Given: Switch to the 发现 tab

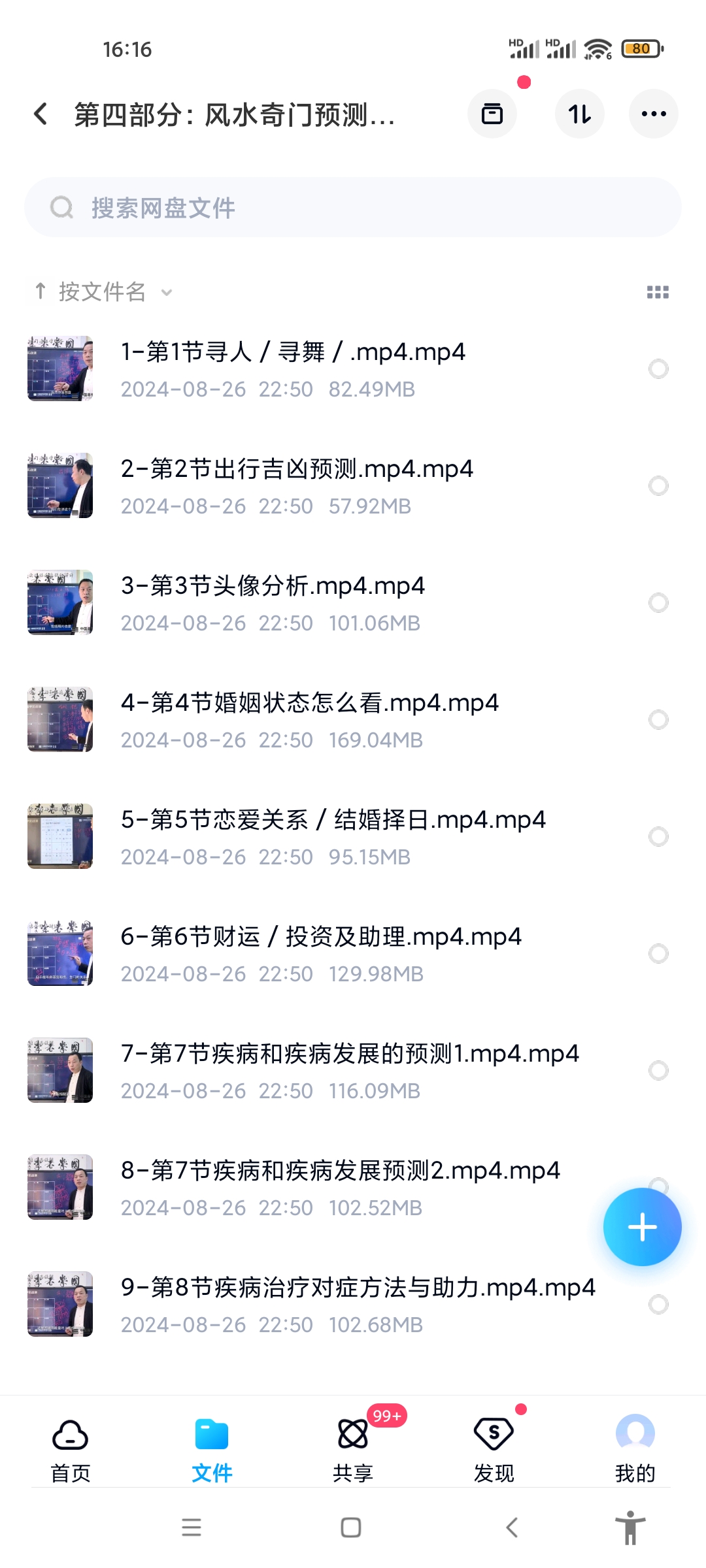Looking at the screenshot, I should coord(494,1447).
